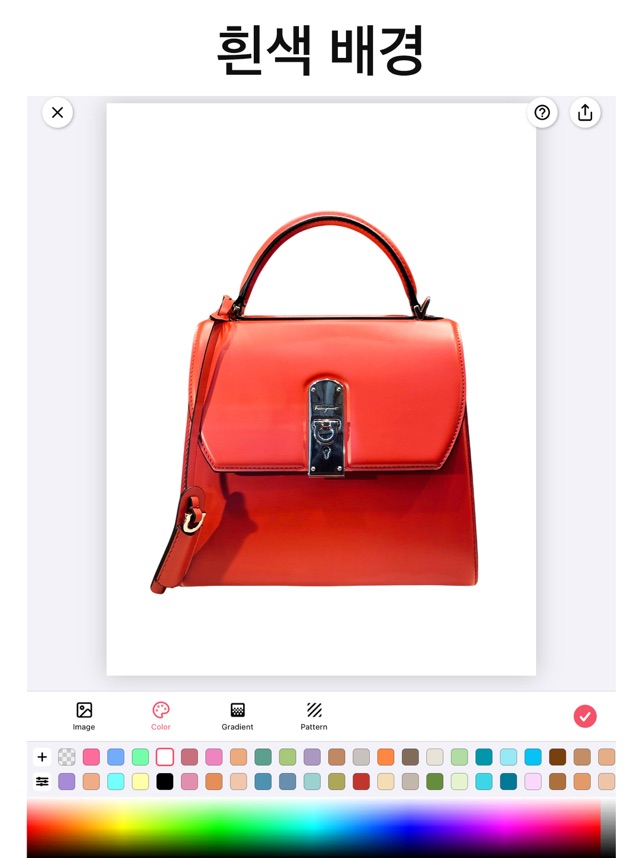Switch to the Gradient tab

(x=237, y=715)
